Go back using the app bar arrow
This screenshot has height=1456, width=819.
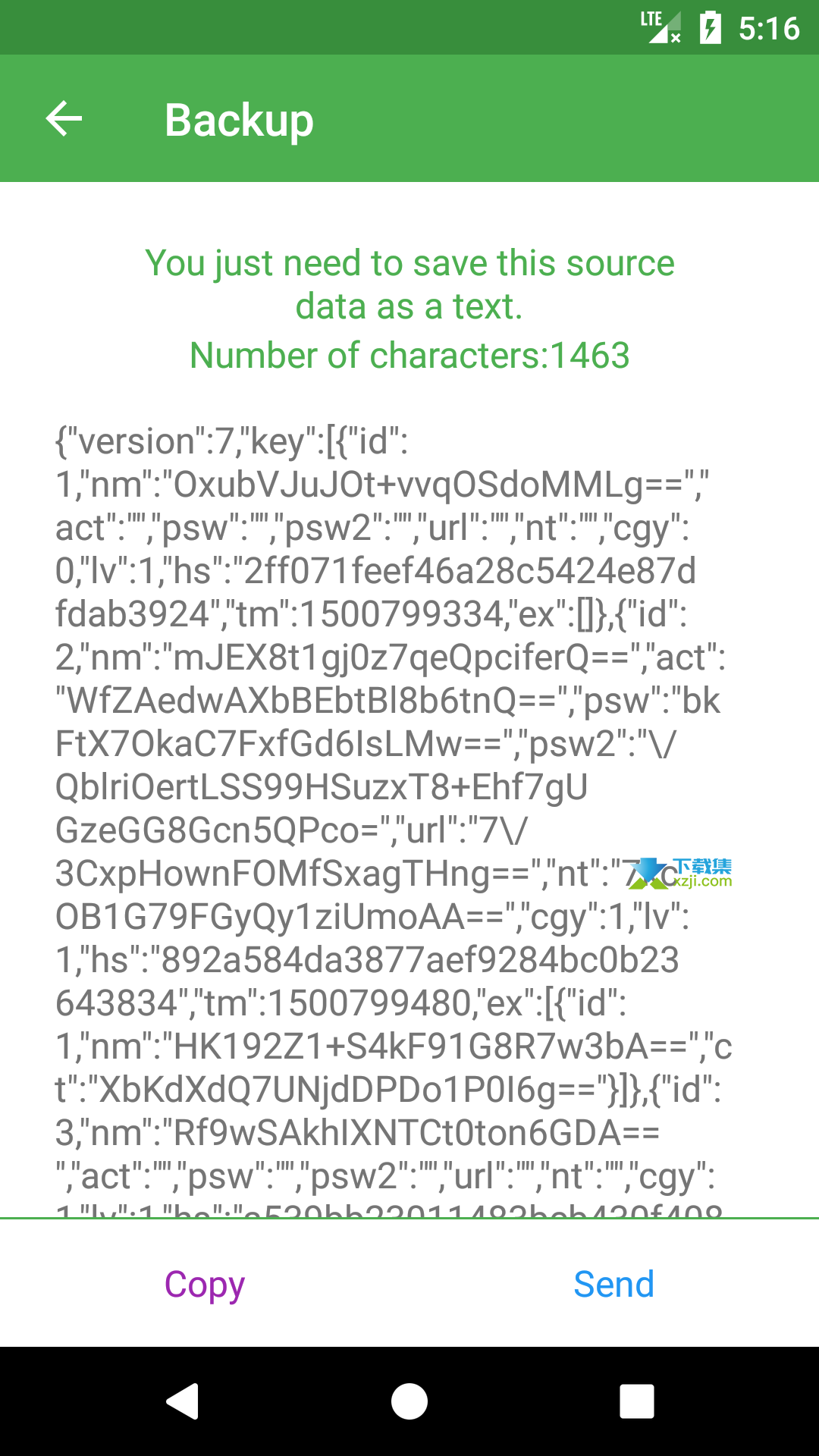64,119
